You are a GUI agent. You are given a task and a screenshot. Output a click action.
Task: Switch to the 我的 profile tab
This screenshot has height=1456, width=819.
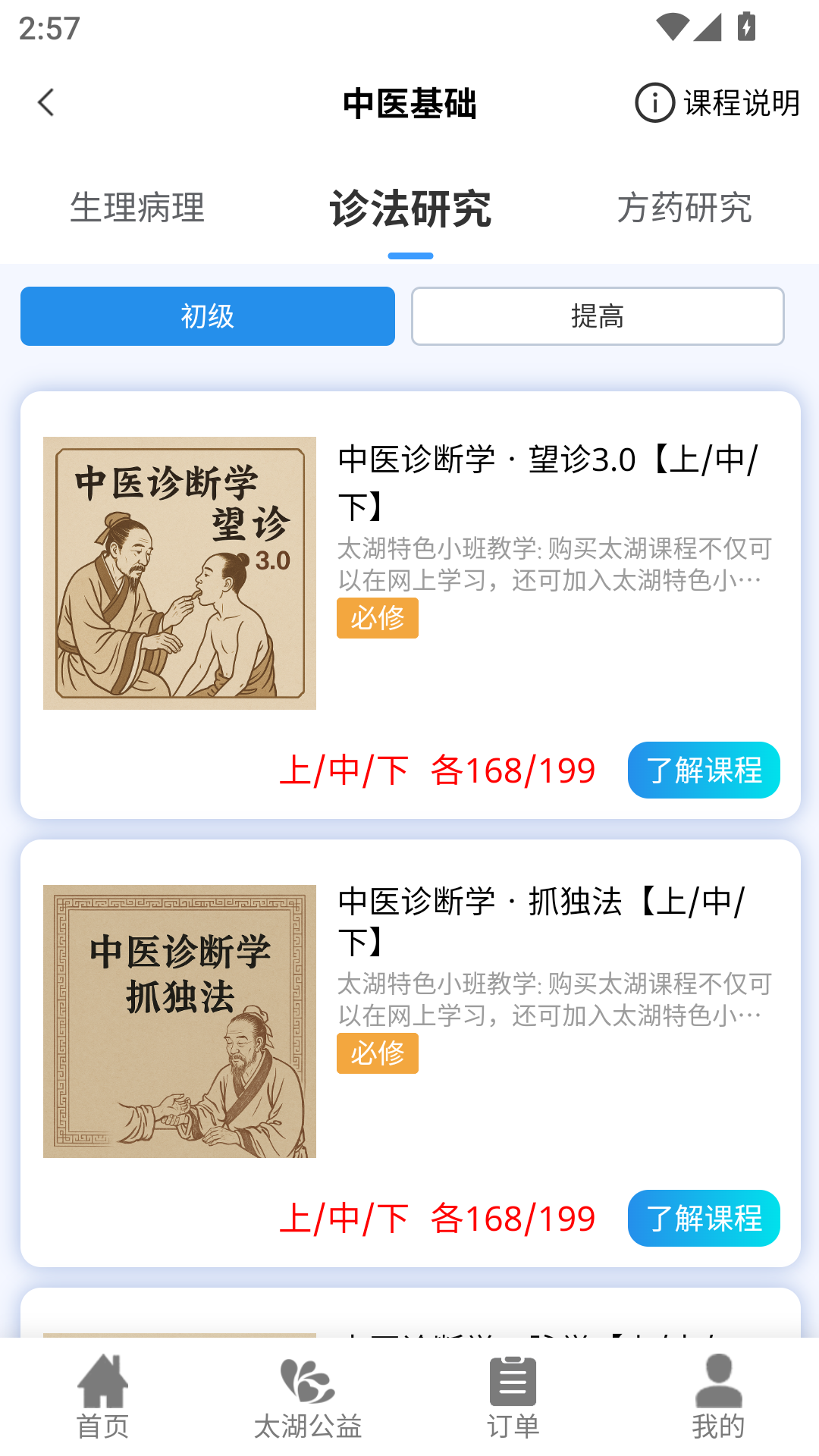[718, 1398]
